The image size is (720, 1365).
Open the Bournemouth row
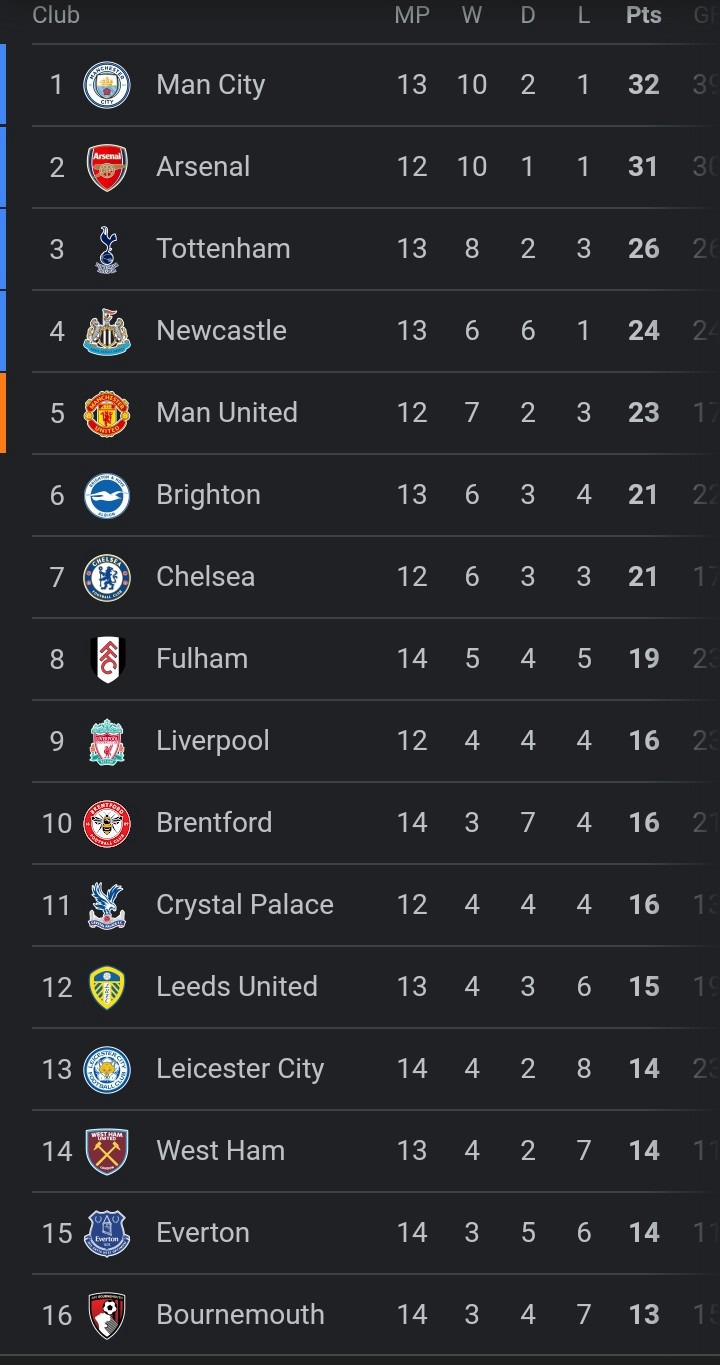pyautogui.click(x=375, y=1315)
